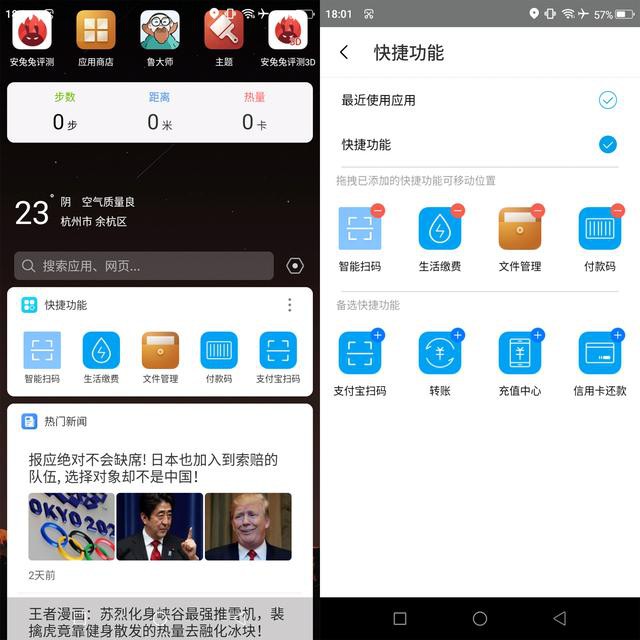Tap the hexagon settings icon beside search

(294, 266)
